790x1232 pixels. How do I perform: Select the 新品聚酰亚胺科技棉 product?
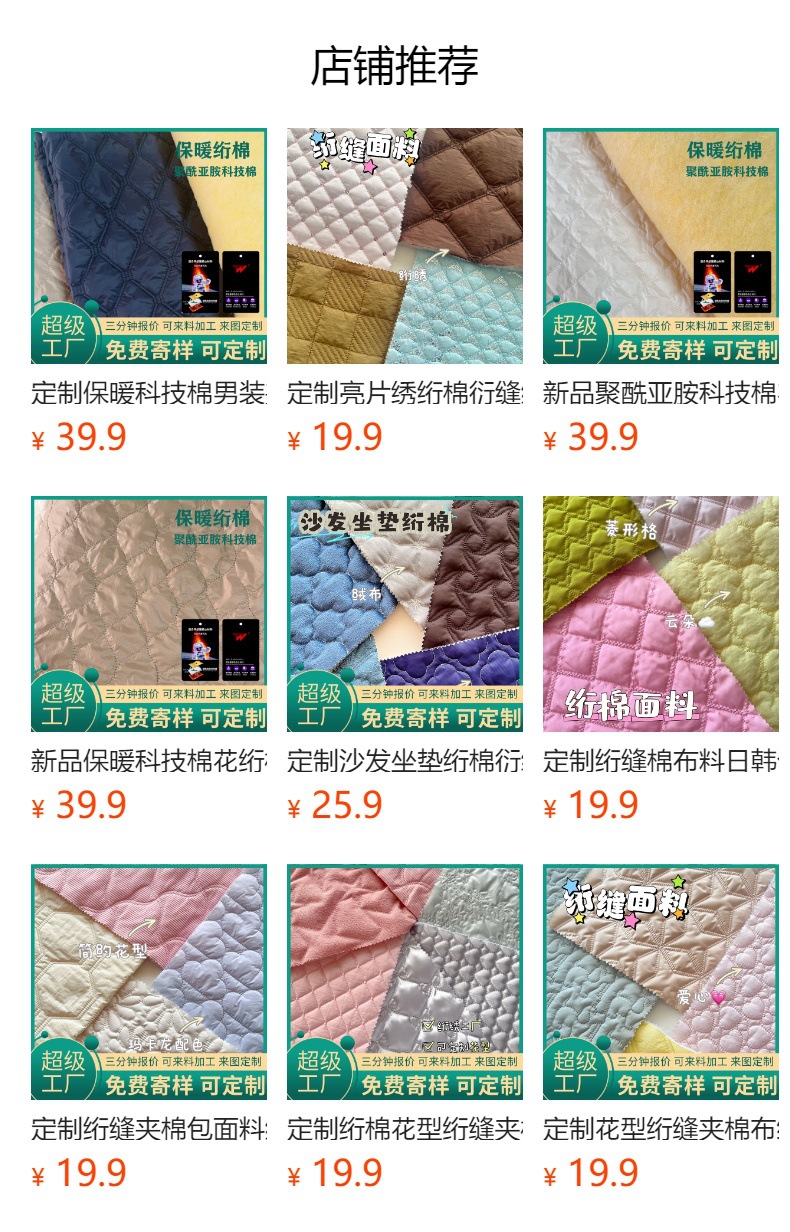tap(660, 246)
